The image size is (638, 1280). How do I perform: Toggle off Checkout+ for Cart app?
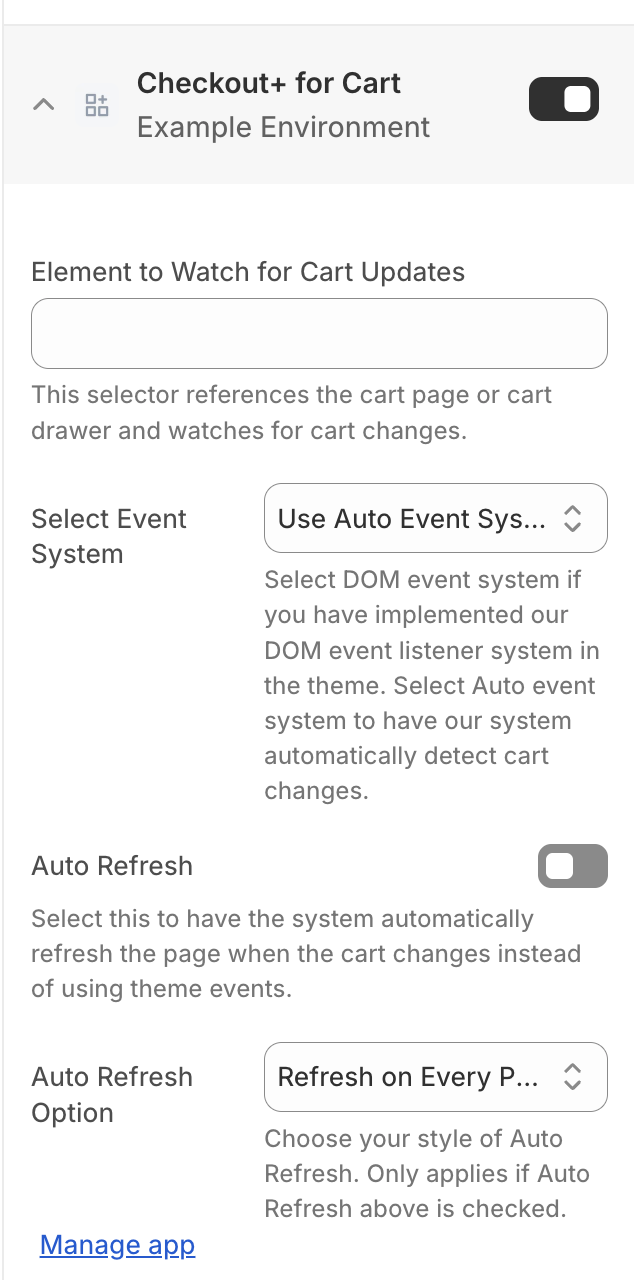[x=564, y=99]
